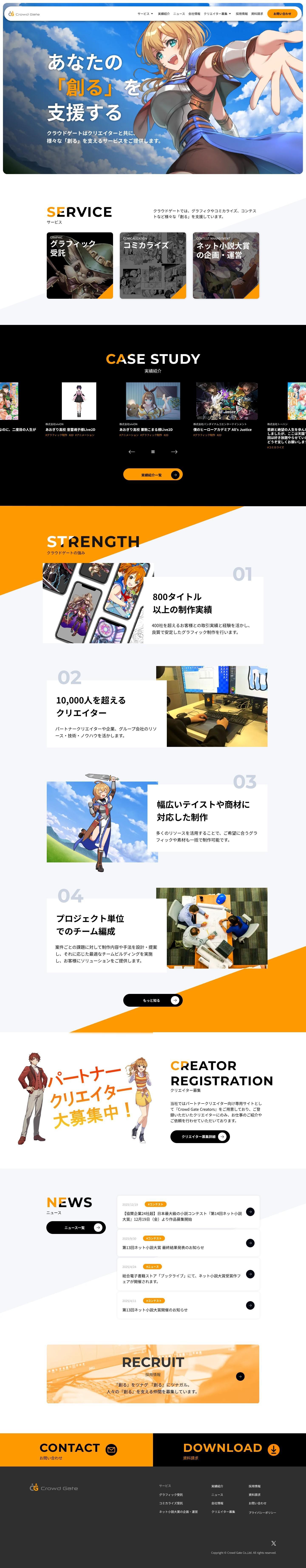Pause the case study carousel

click(x=153, y=452)
